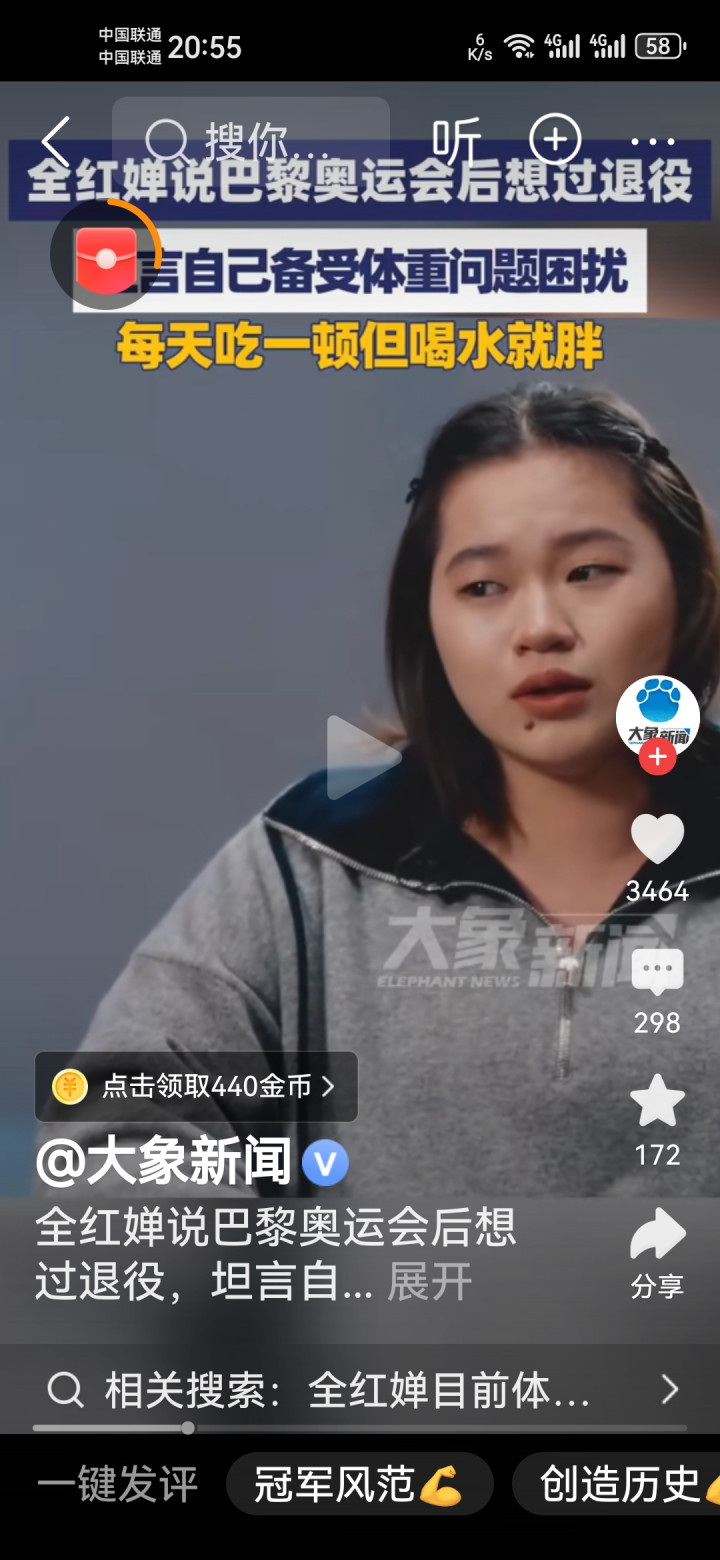Screen dimensions: 720x1560
Task: Select the 冠军风范 quick comment chip
Action: [359, 1484]
